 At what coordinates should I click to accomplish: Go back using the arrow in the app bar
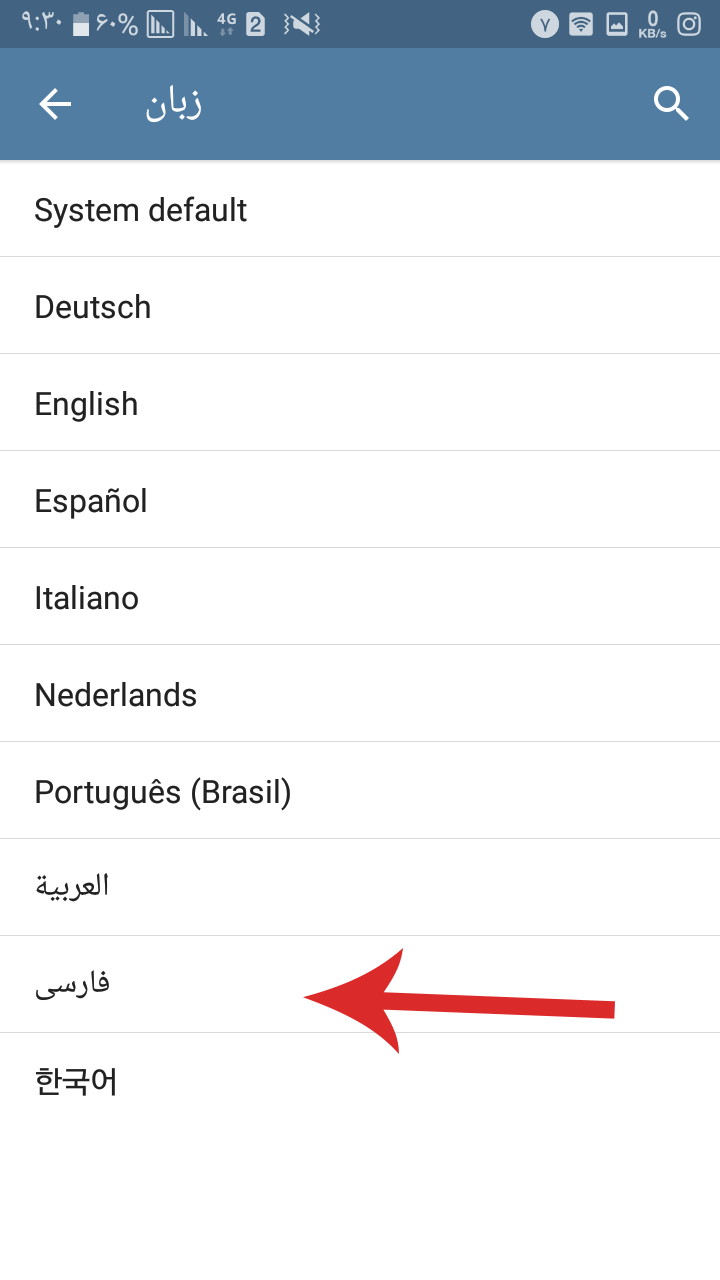(x=55, y=104)
